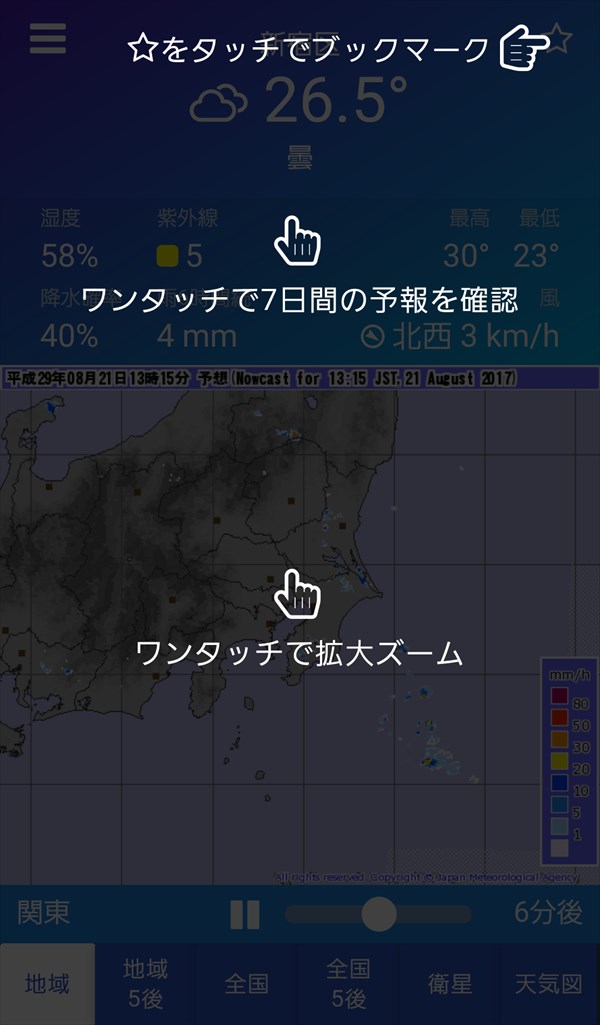Show the 衛星 satellite view

click(x=449, y=984)
